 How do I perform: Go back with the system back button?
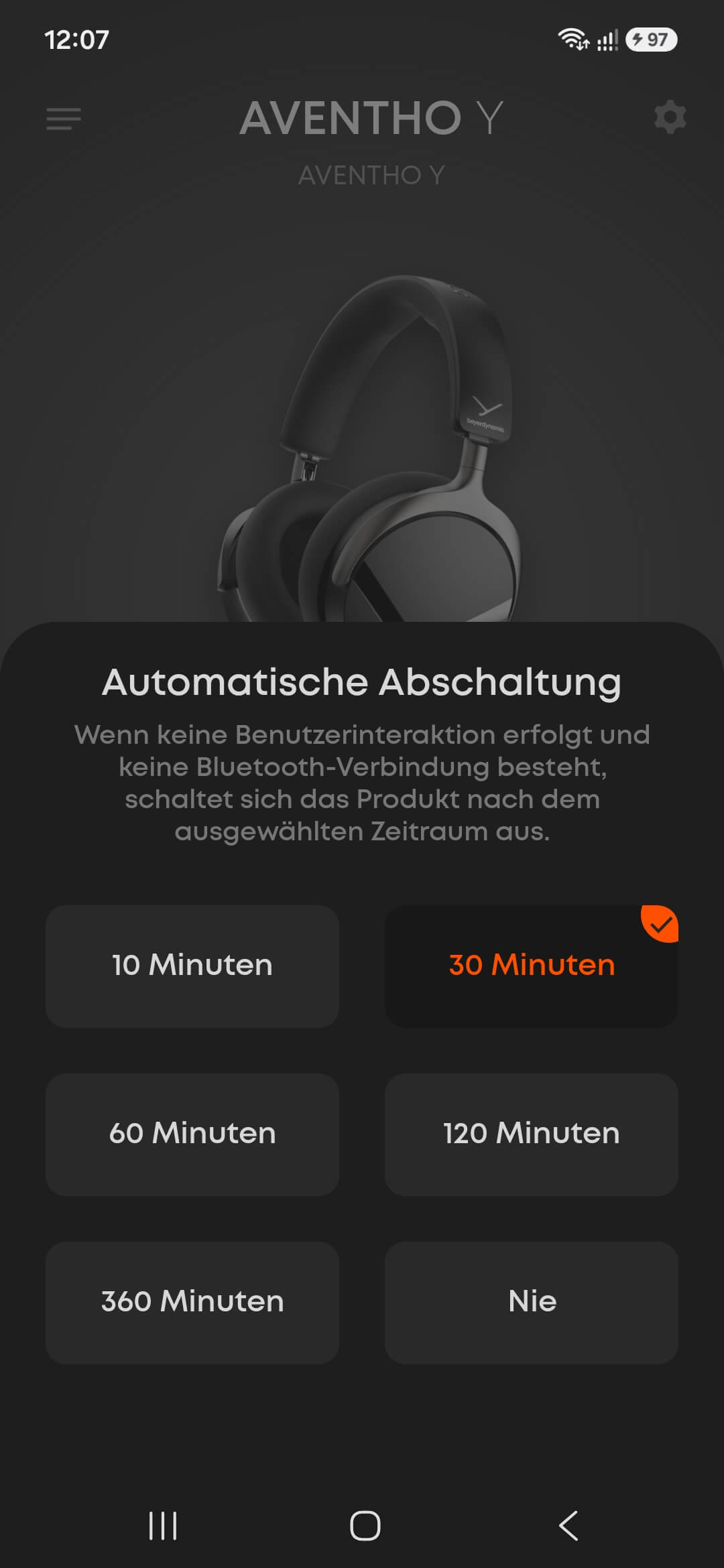(568, 1526)
